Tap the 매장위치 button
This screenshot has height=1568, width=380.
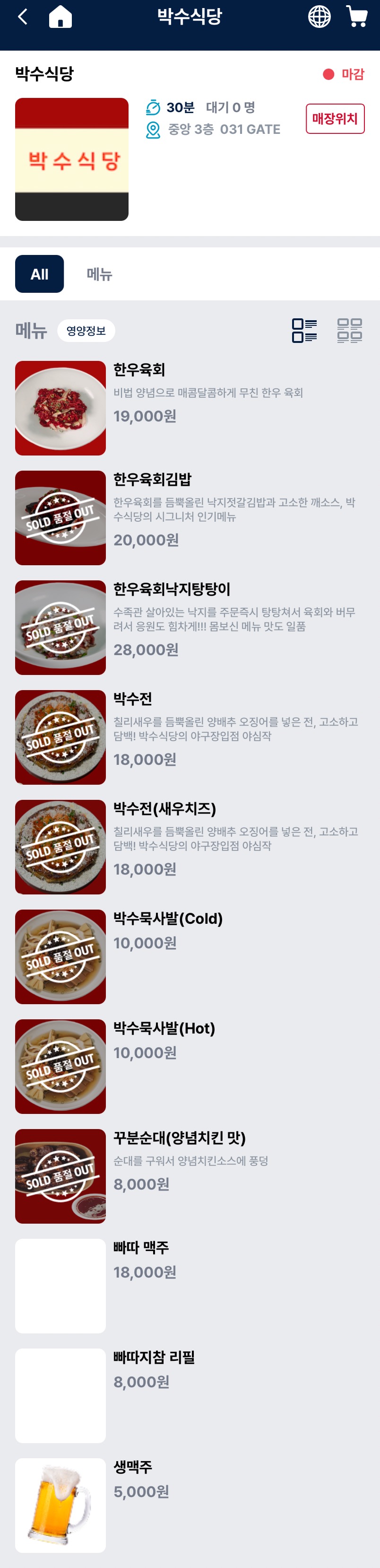335,118
